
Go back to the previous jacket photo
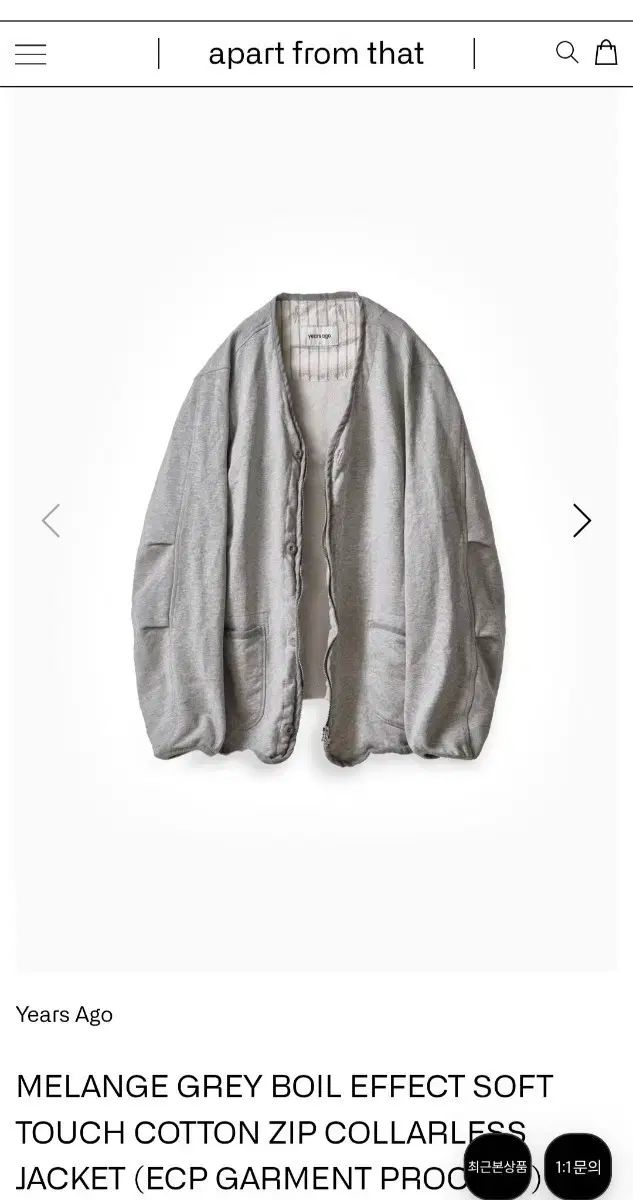(x=51, y=520)
